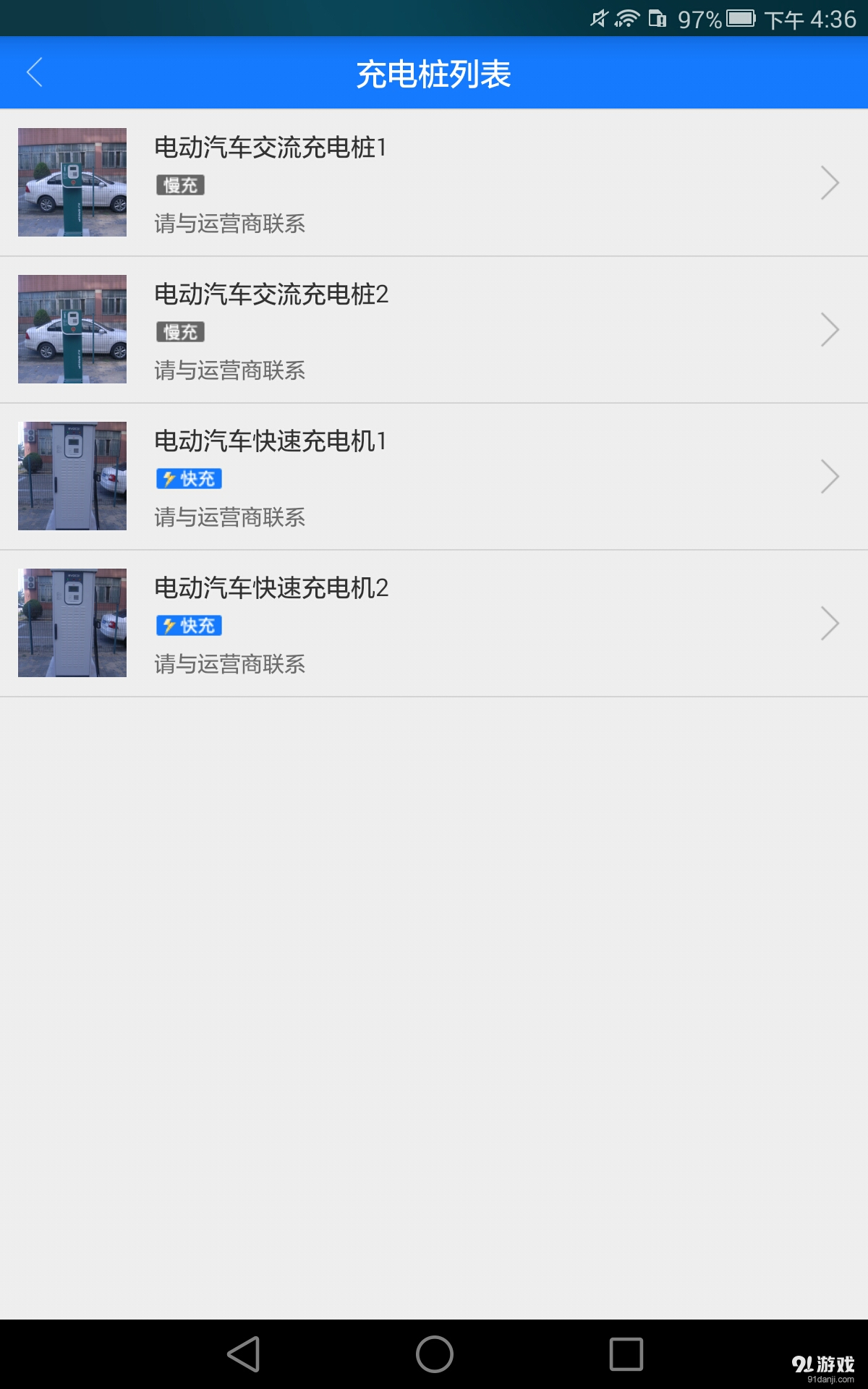Tap the thumbnail photo of 电动汽车快速充电机2

coord(72,622)
